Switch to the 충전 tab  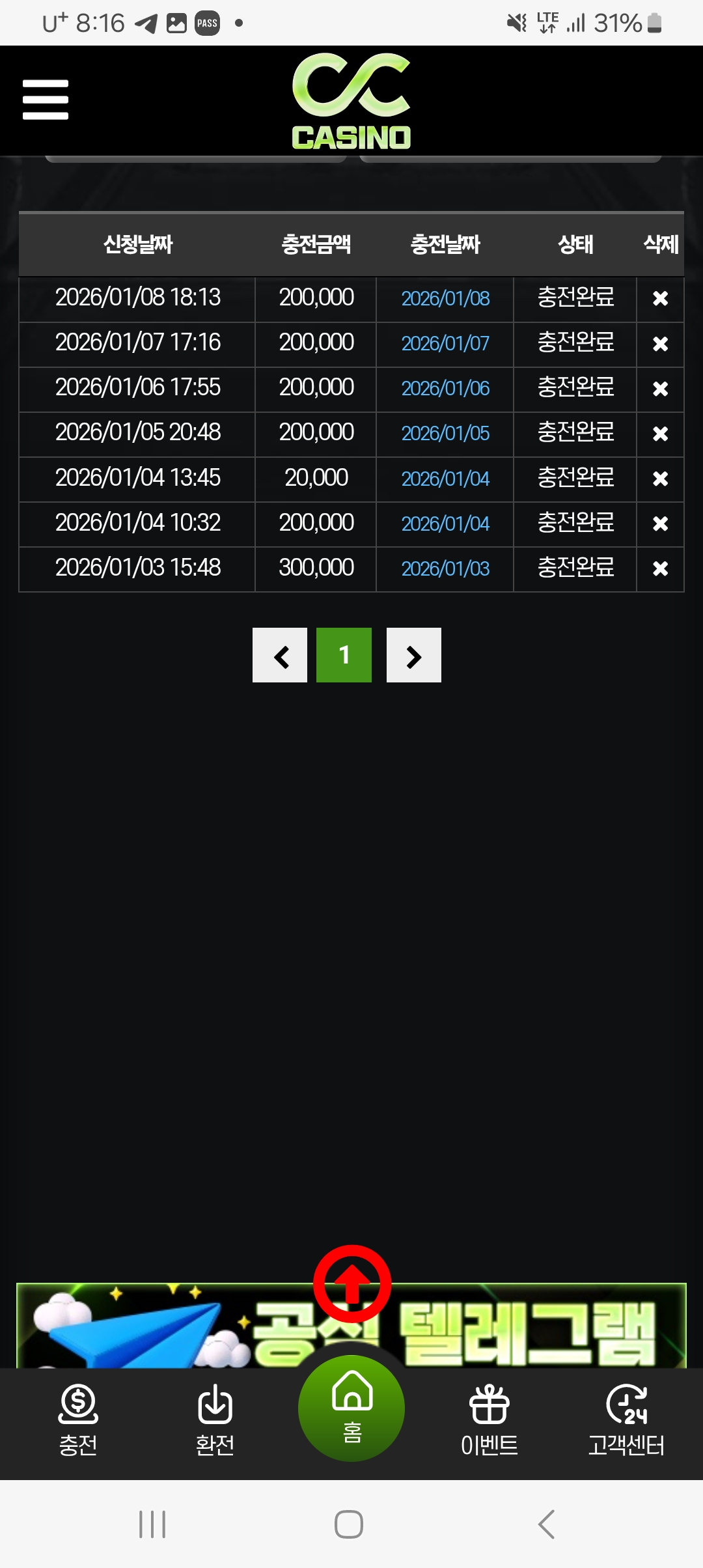tap(78, 1420)
